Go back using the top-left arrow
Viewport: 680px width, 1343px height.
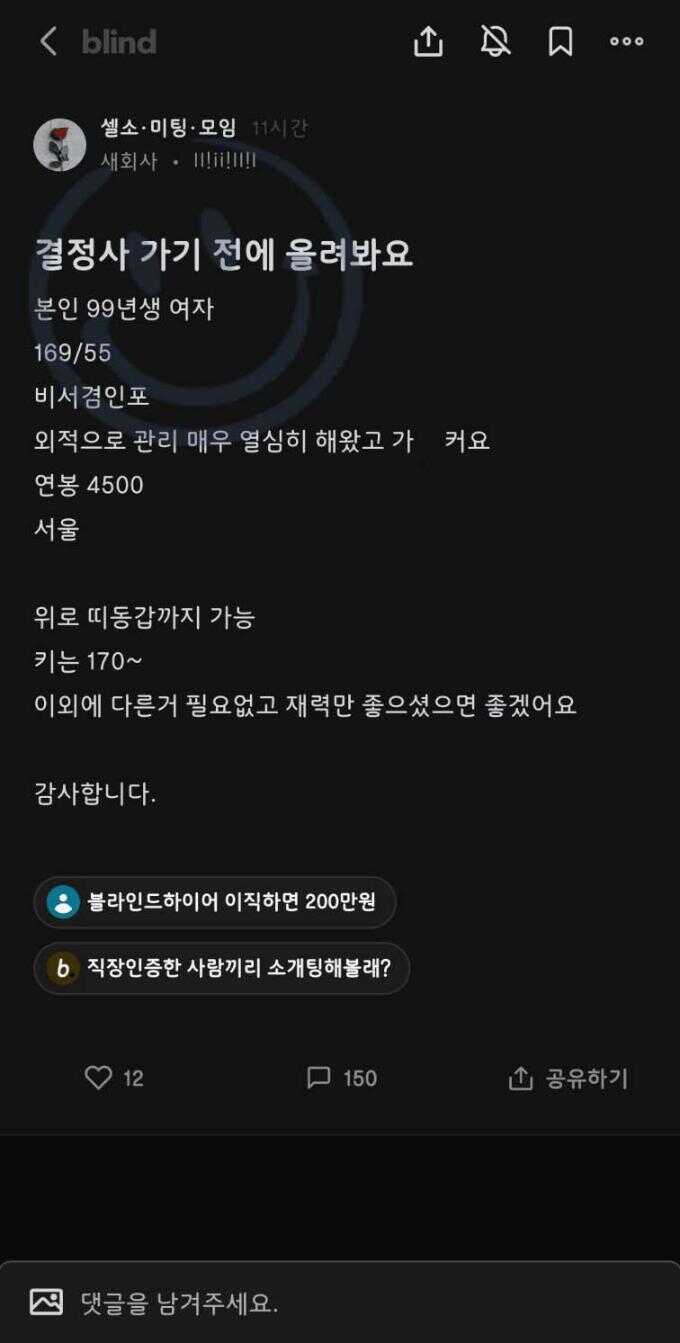[x=47, y=41]
